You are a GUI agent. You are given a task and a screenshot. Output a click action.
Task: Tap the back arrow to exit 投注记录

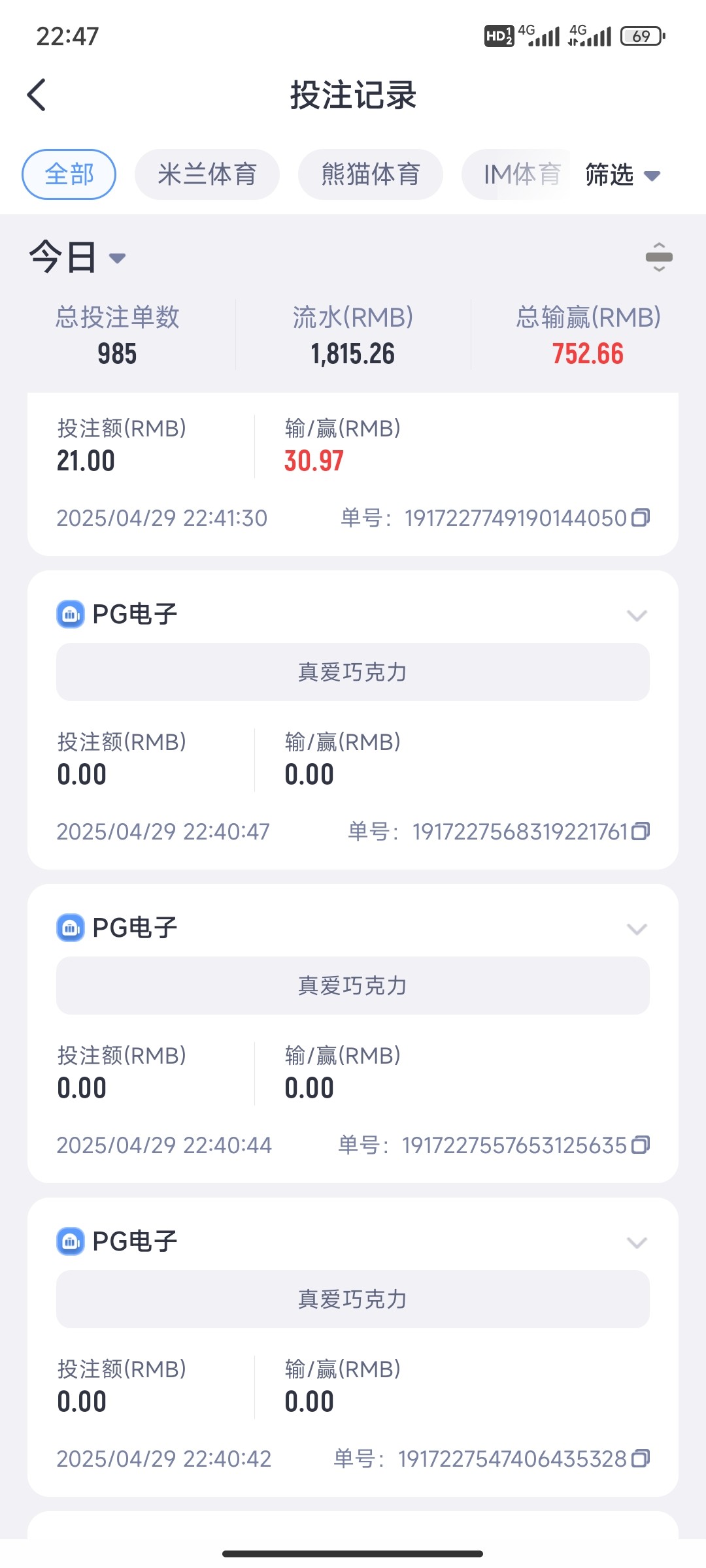(37, 95)
